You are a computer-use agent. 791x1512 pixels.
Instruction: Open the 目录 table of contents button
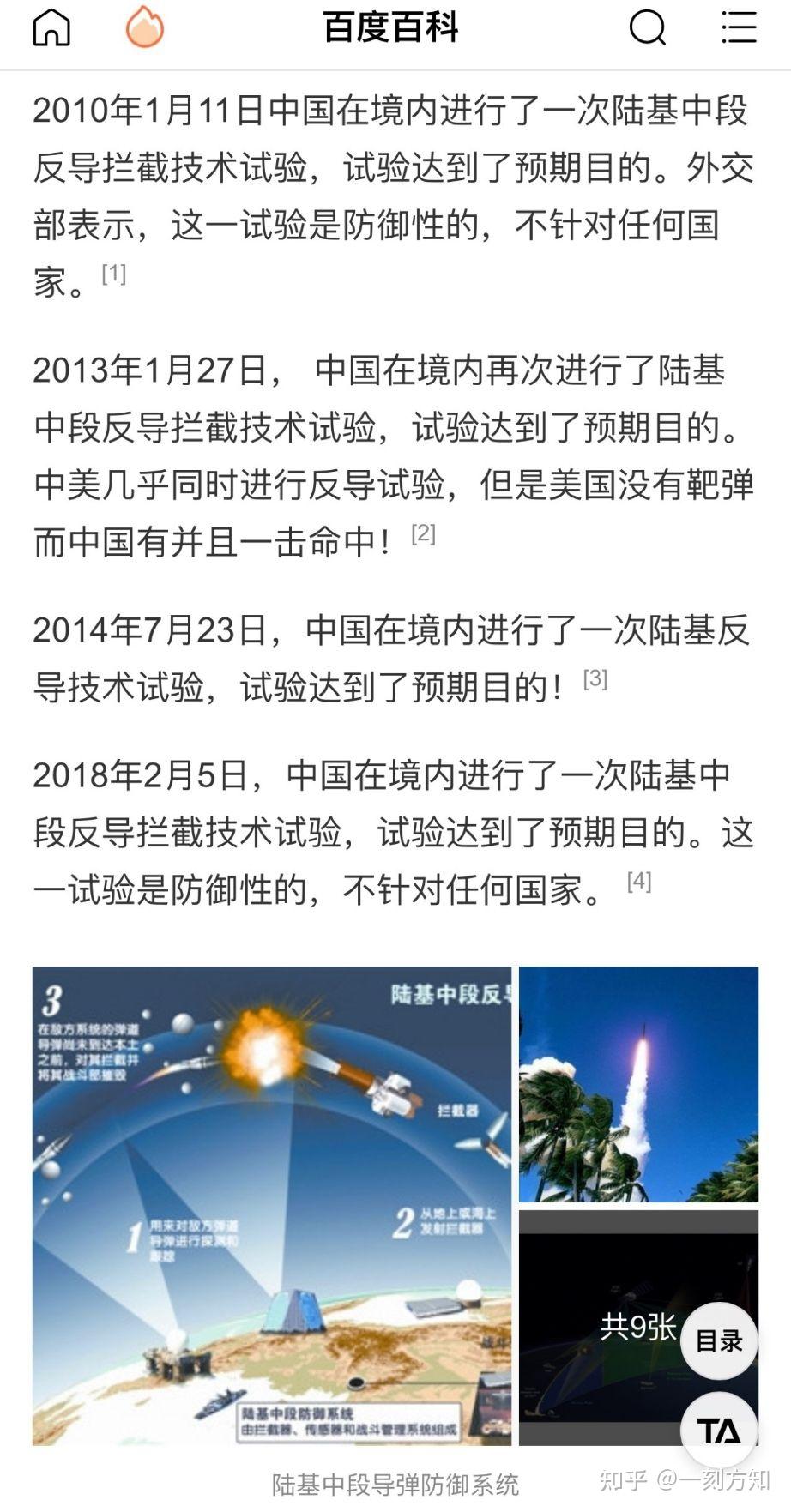pyautogui.click(x=719, y=1340)
